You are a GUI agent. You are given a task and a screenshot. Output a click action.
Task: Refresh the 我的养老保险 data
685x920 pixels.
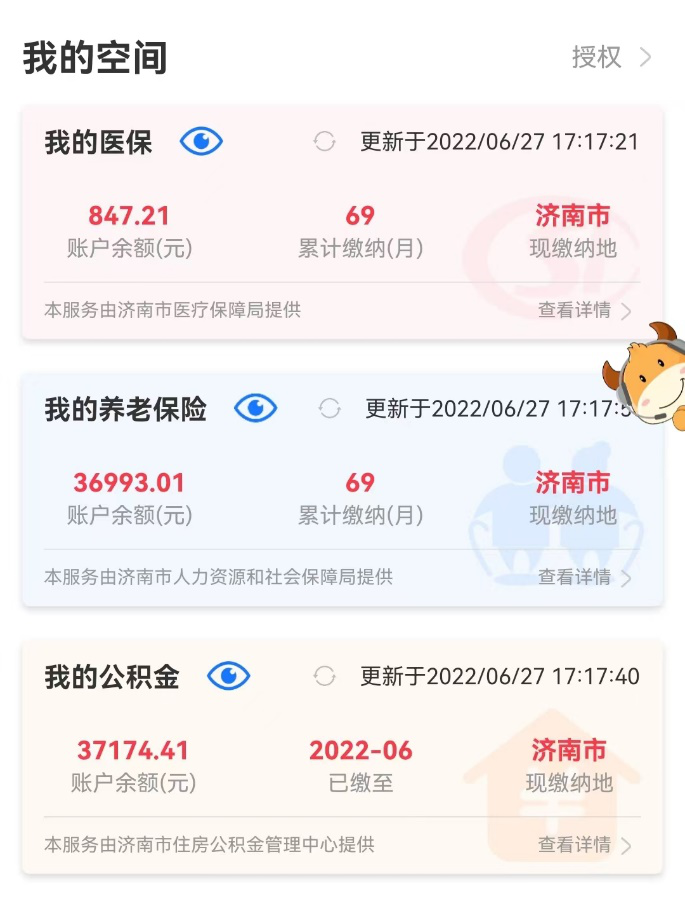(x=329, y=408)
